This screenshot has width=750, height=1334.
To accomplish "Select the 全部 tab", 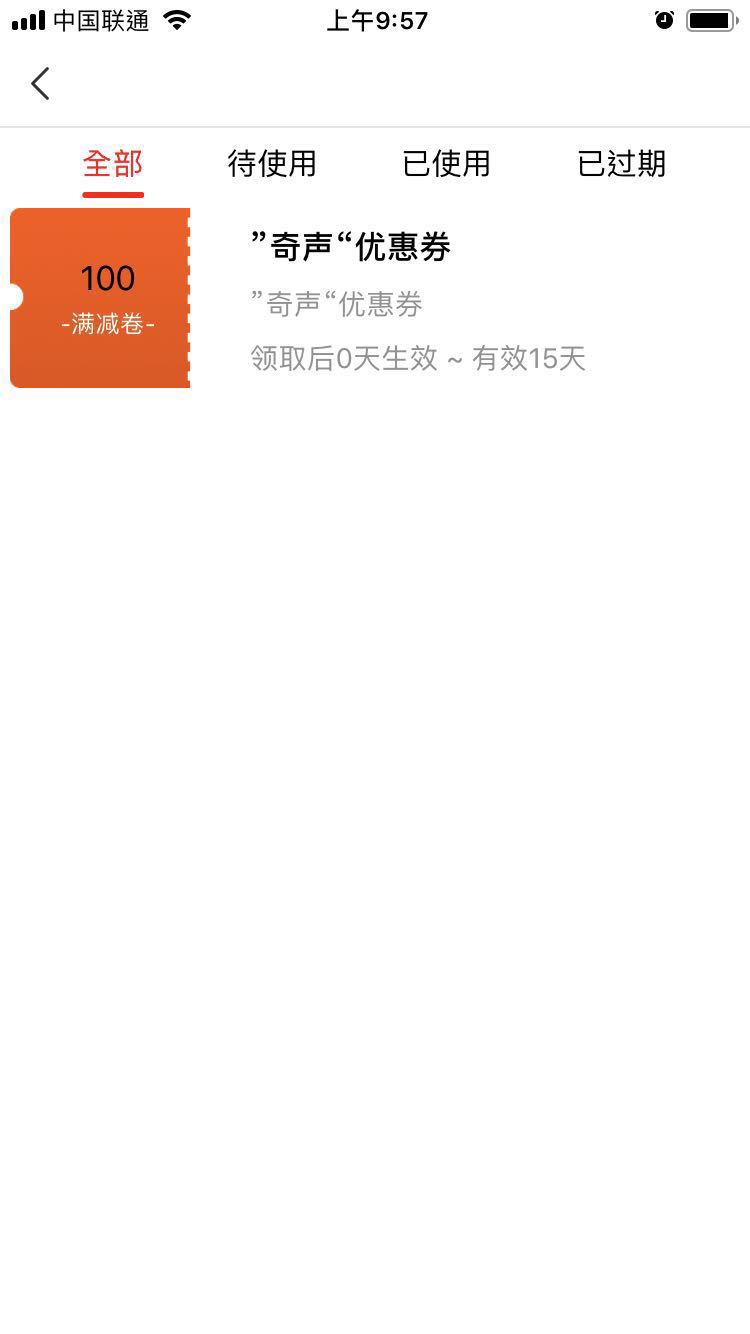I will click(113, 163).
